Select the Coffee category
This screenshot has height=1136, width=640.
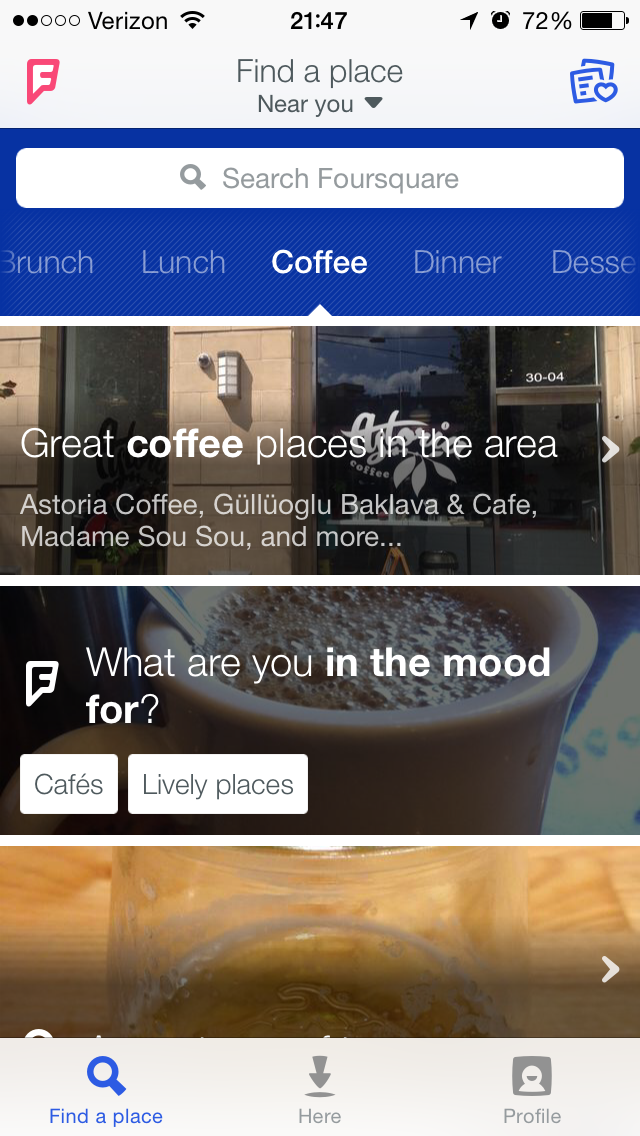[320, 262]
